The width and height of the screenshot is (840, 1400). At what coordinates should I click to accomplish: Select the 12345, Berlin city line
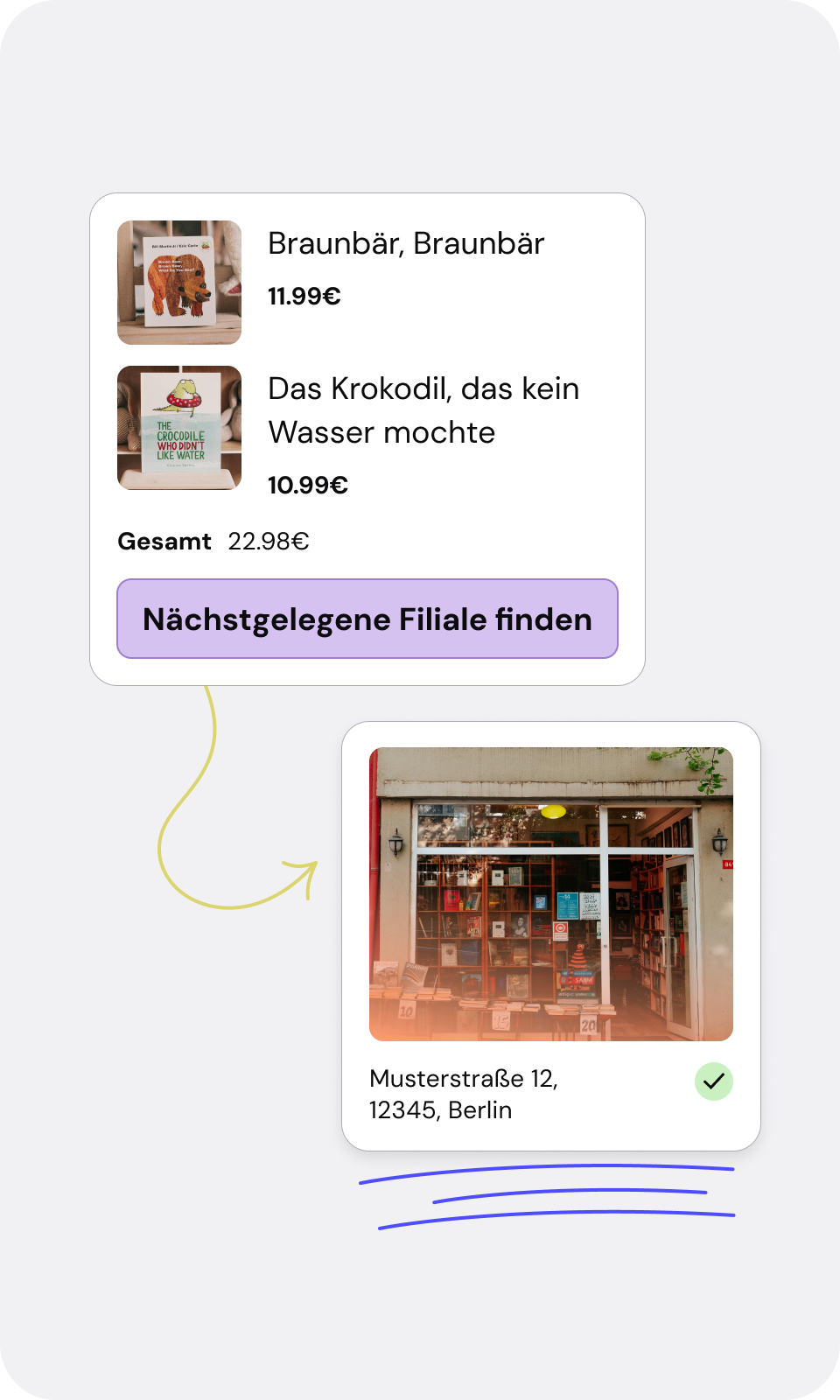click(x=442, y=1109)
